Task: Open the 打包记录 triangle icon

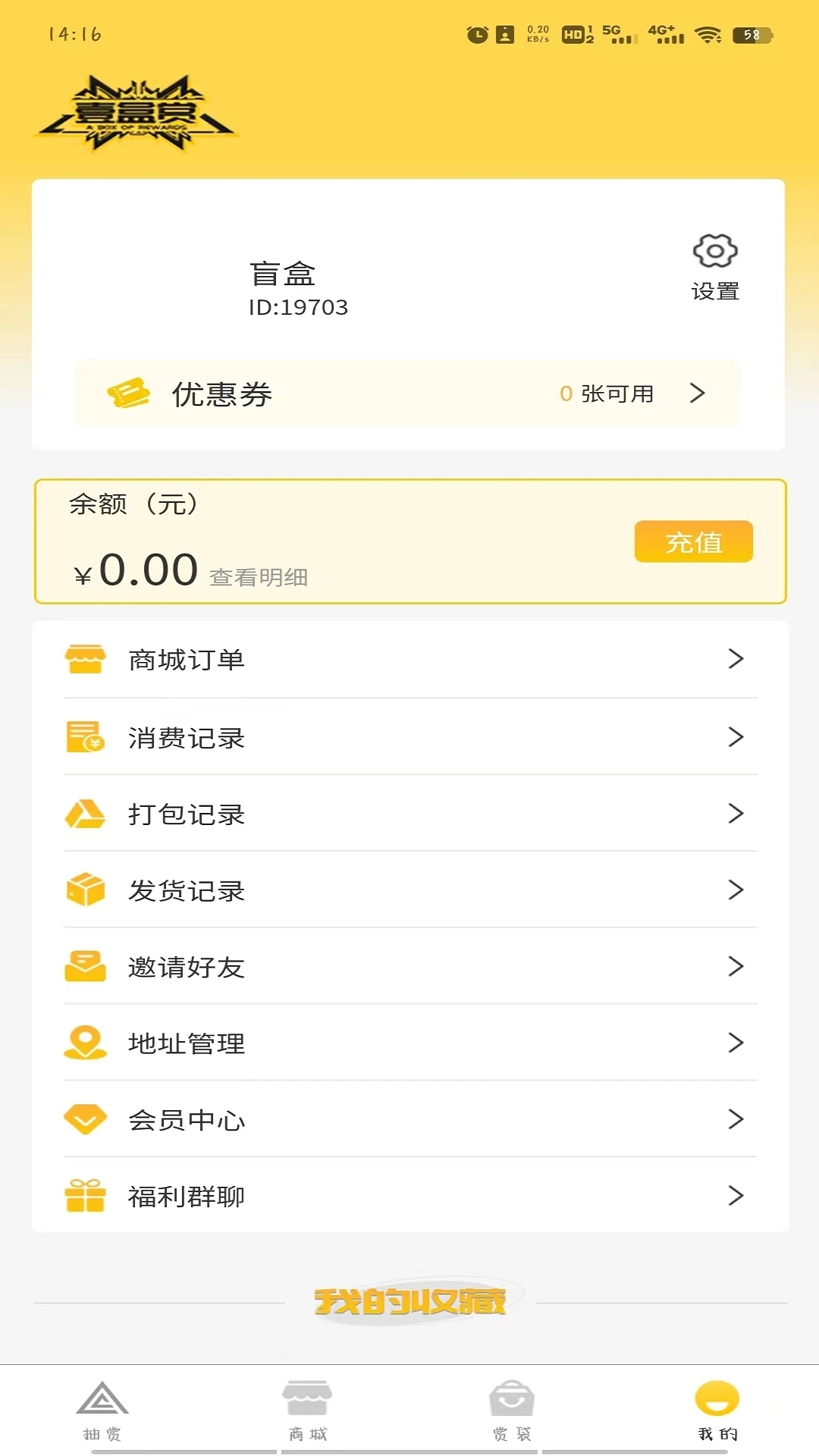Action: coord(87,814)
